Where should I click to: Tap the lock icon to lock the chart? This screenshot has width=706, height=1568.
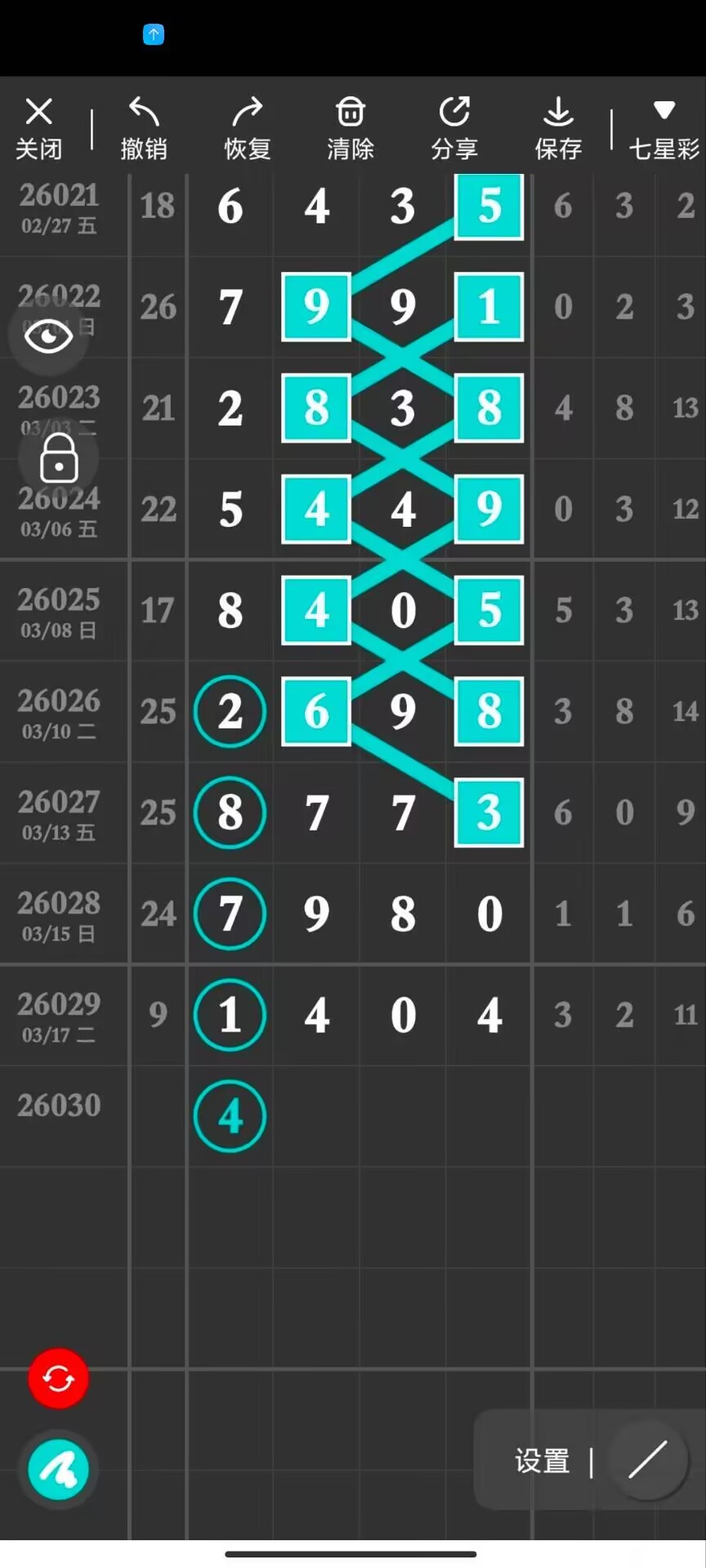59,458
